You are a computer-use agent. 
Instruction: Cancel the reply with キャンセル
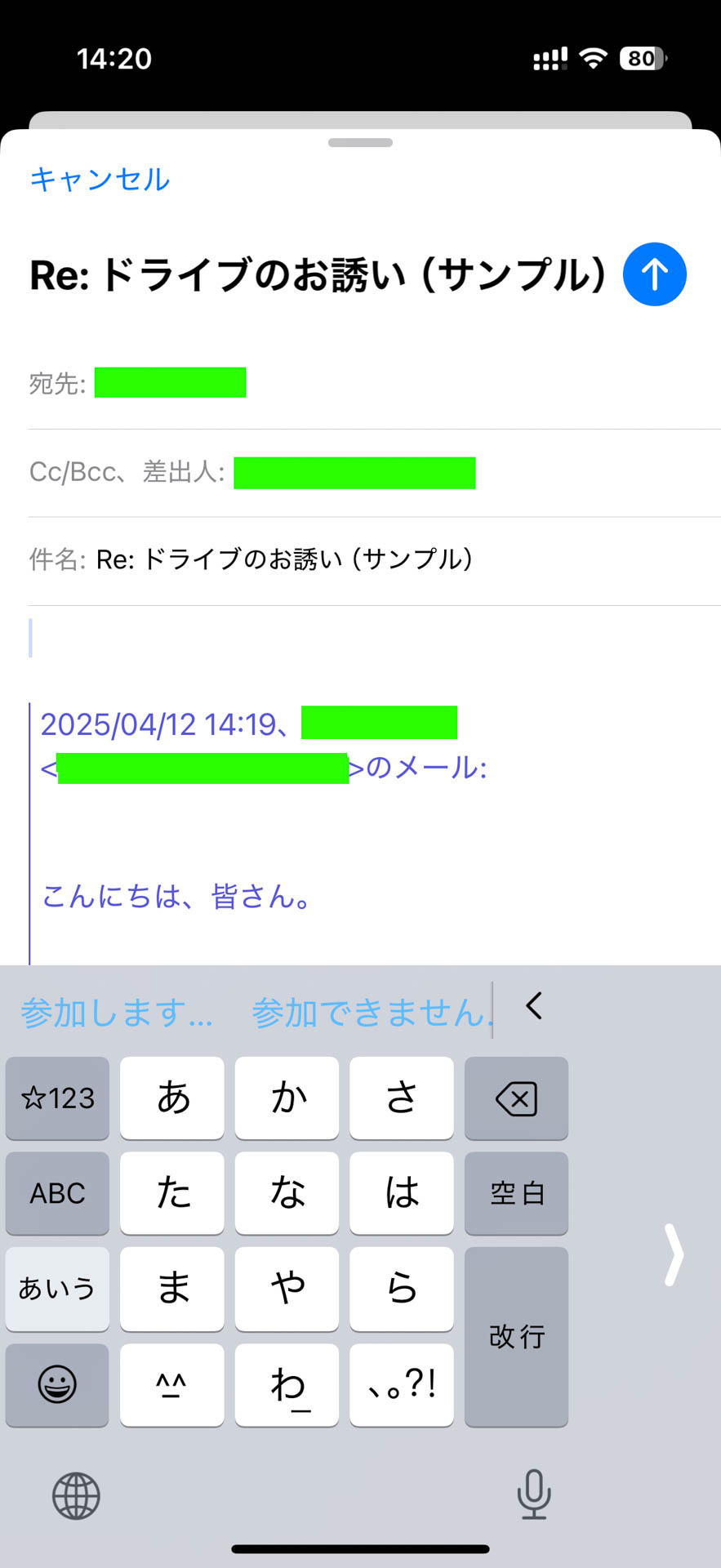[x=98, y=180]
